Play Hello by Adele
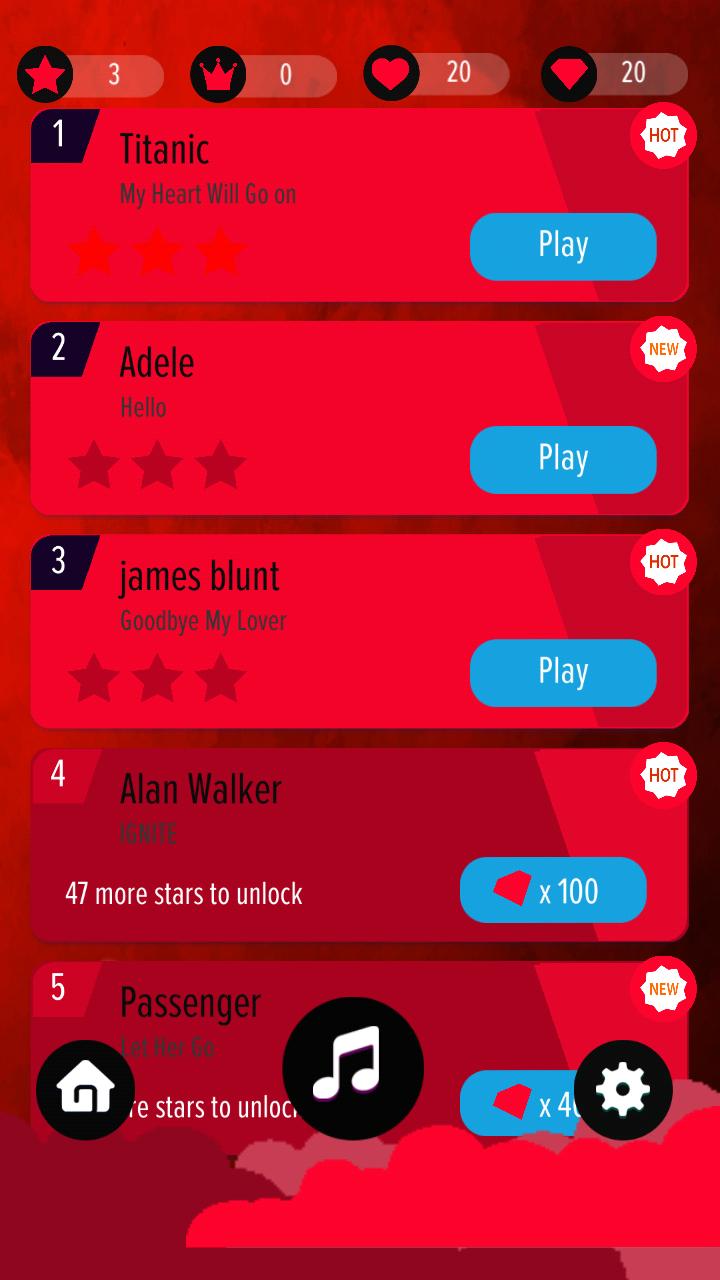The width and height of the screenshot is (720, 1280). 563,459
